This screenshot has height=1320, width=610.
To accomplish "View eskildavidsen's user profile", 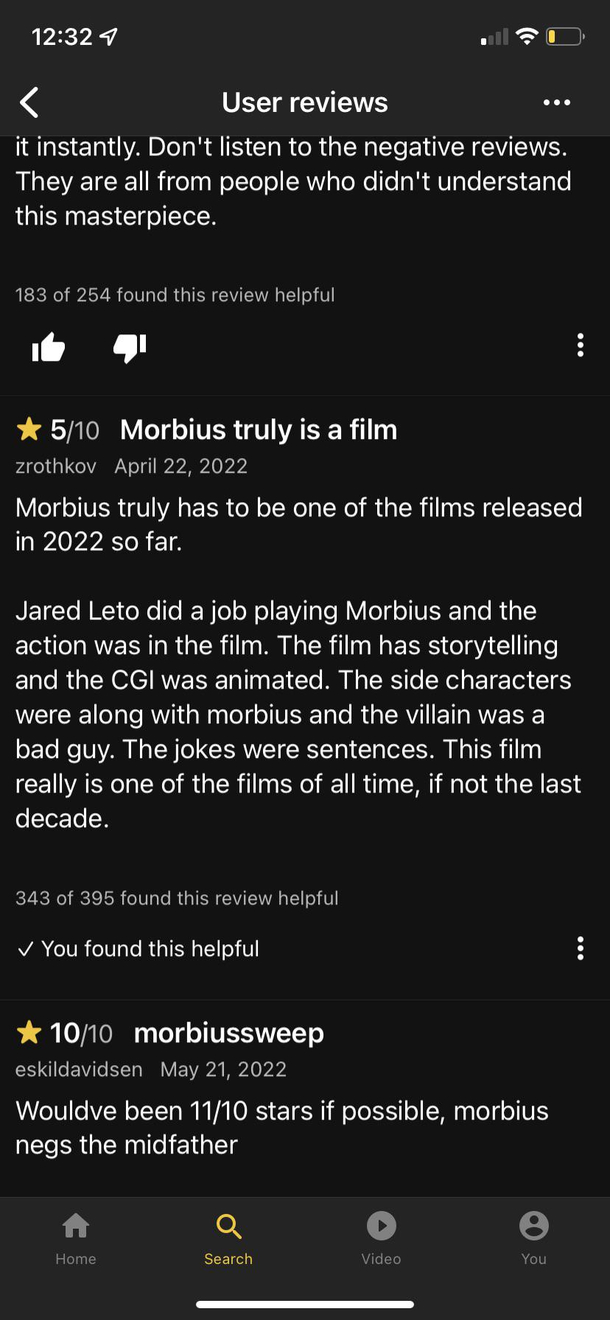I will (79, 1069).
